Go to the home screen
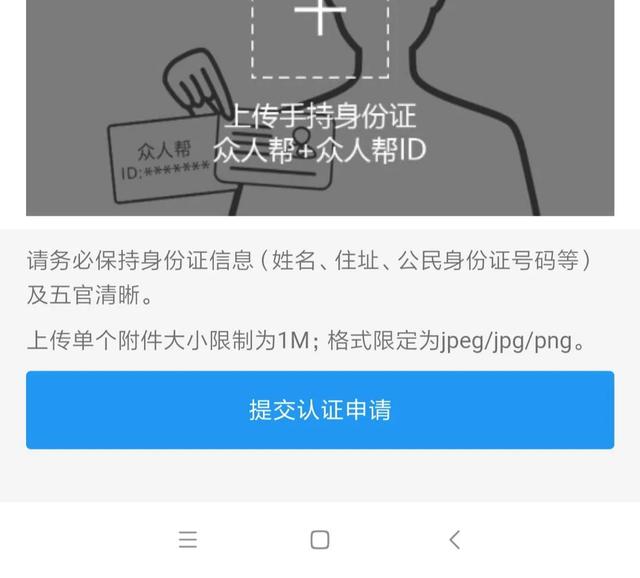This screenshot has width=640, height=578. pos(320,540)
